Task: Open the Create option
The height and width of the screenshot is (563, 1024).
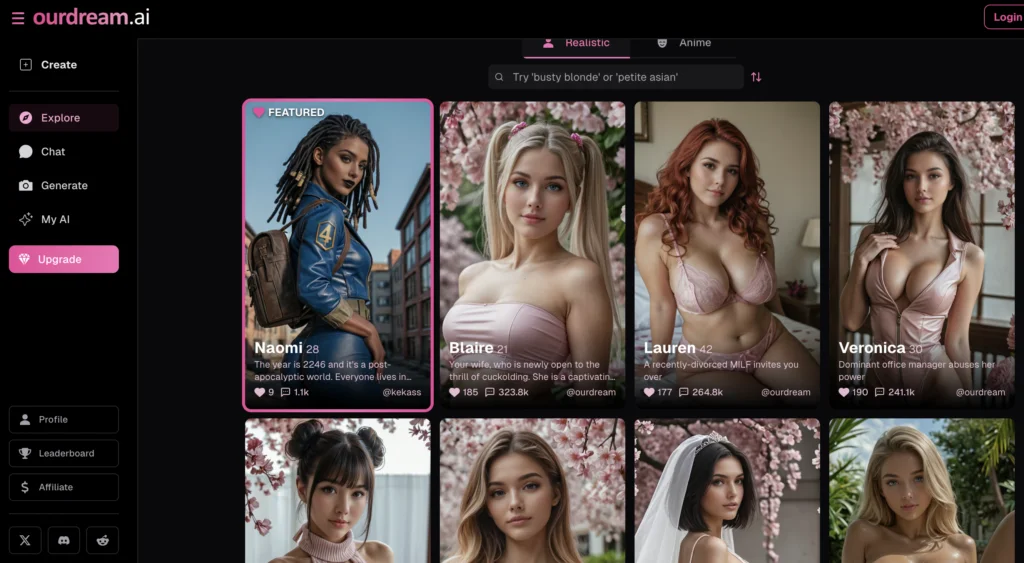Action: (59, 65)
